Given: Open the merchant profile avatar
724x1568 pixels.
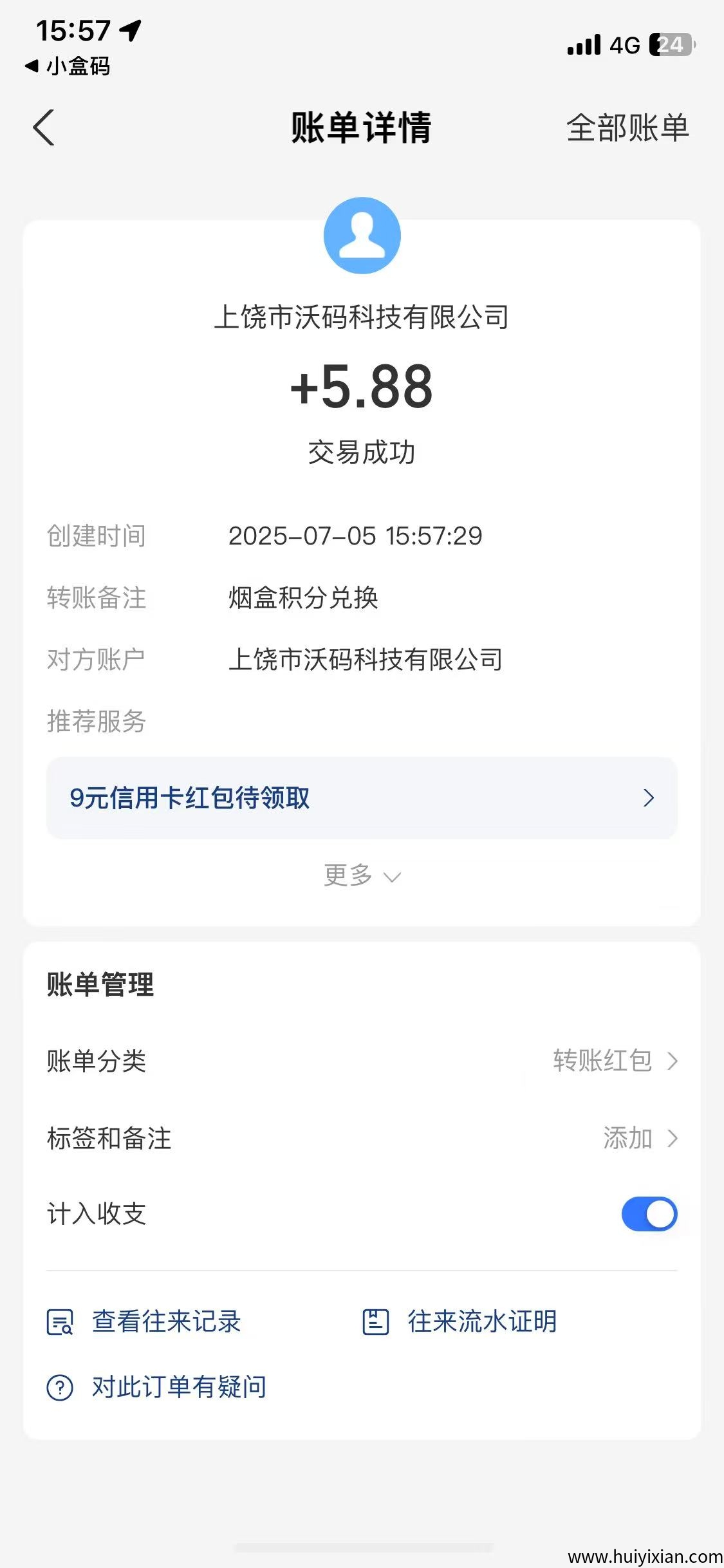Looking at the screenshot, I should (362, 236).
